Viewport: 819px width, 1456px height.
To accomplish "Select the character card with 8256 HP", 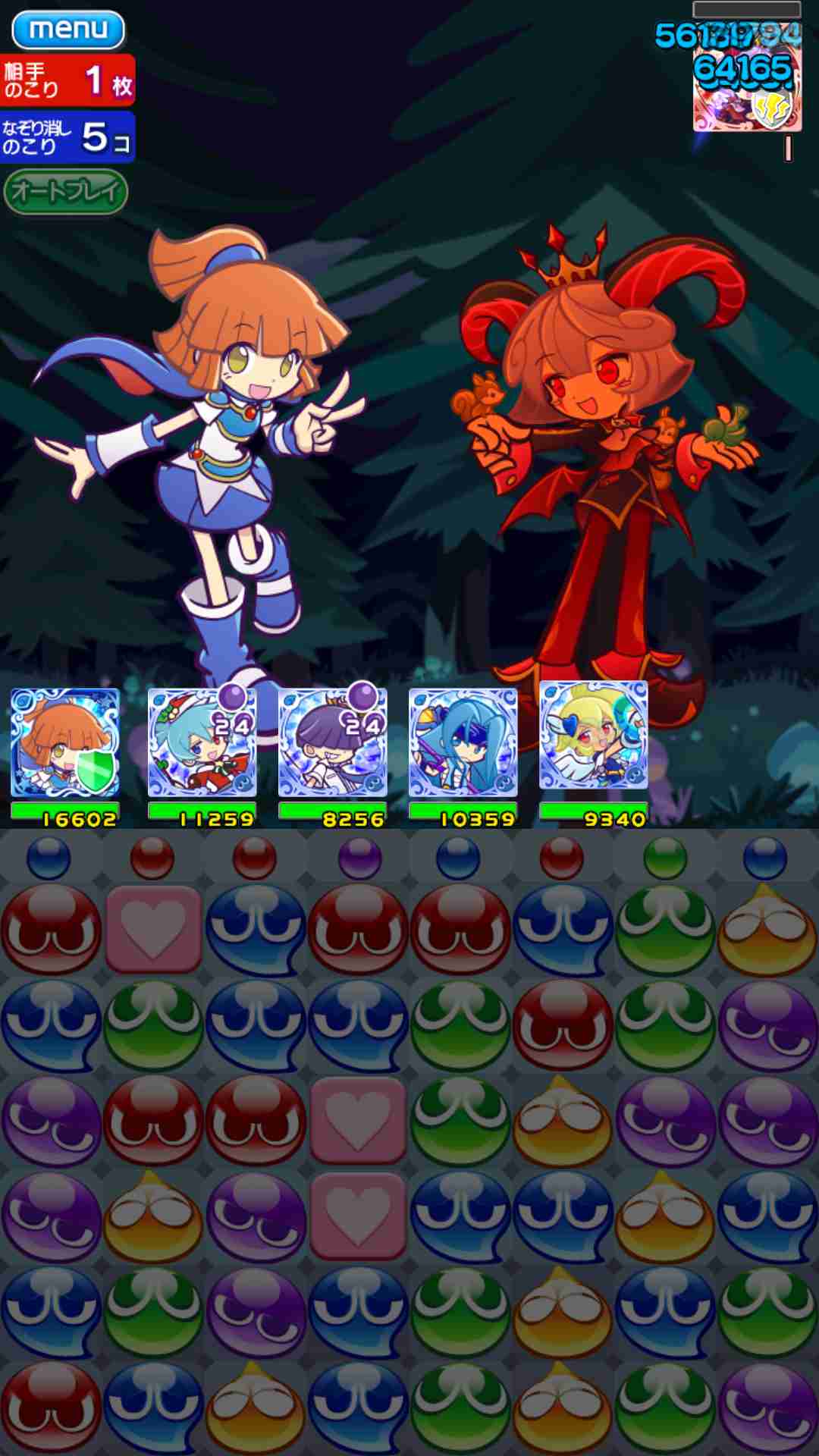I will coord(332,742).
